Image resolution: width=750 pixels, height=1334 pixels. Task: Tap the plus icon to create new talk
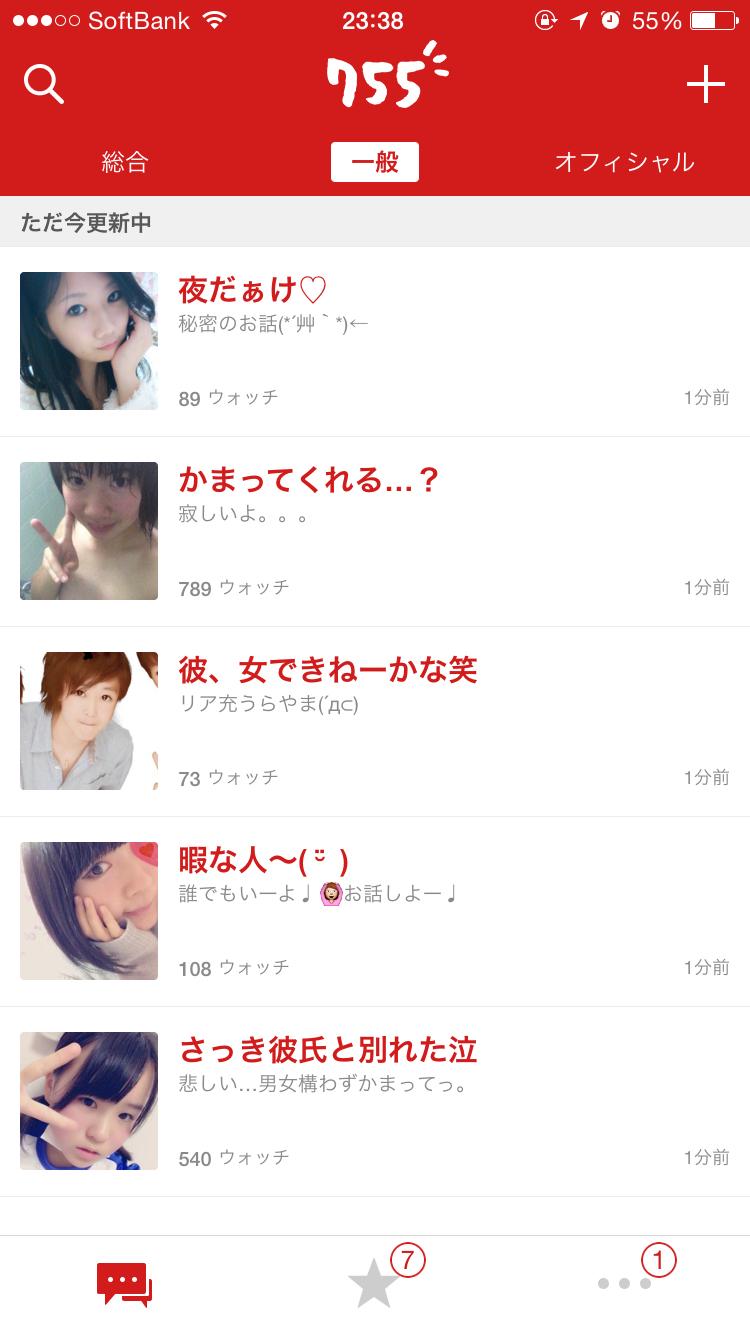(705, 85)
